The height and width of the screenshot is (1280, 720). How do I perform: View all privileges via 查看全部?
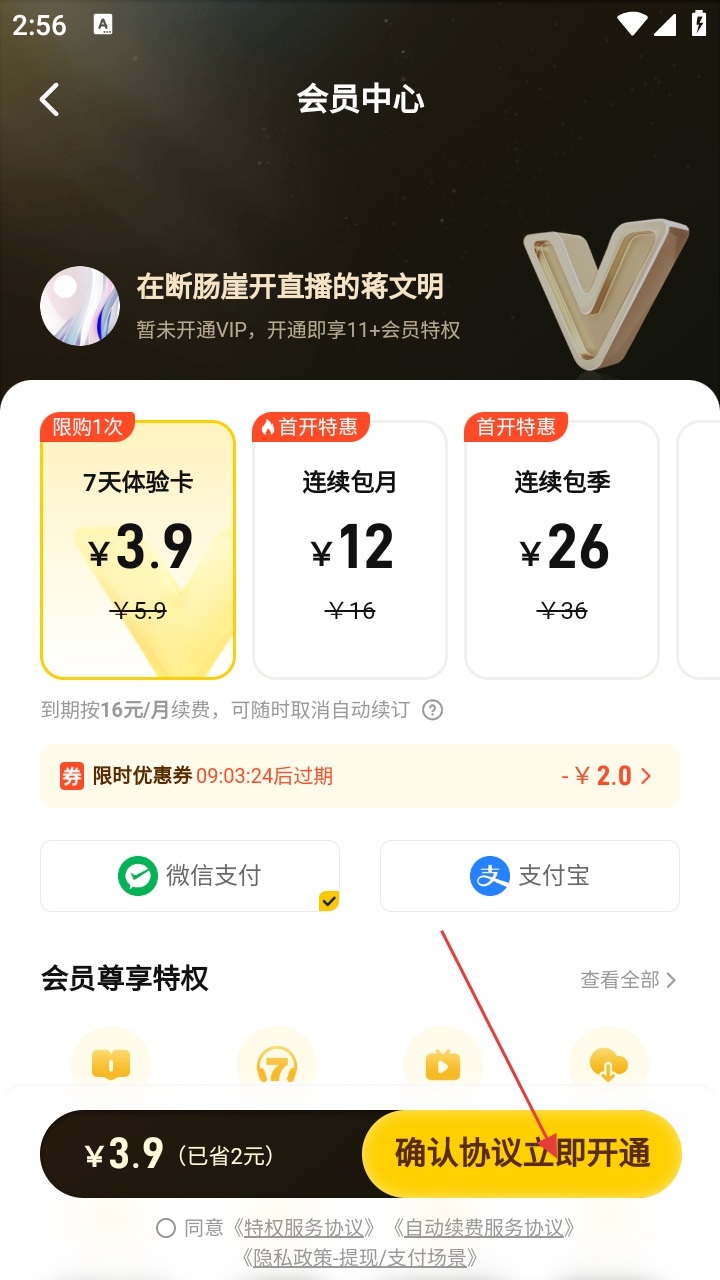pyautogui.click(x=628, y=980)
